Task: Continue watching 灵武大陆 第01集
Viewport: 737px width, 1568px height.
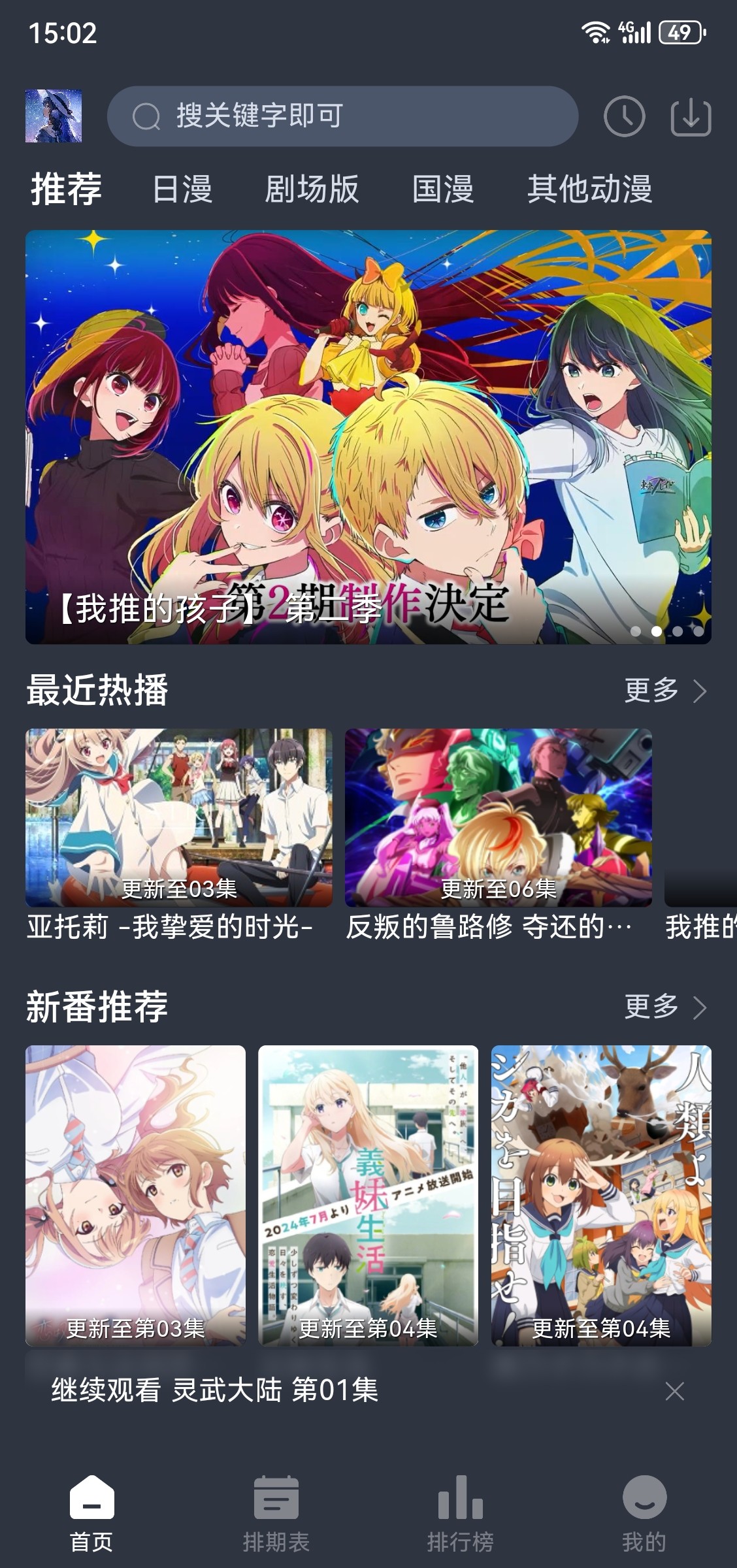Action: click(216, 1390)
